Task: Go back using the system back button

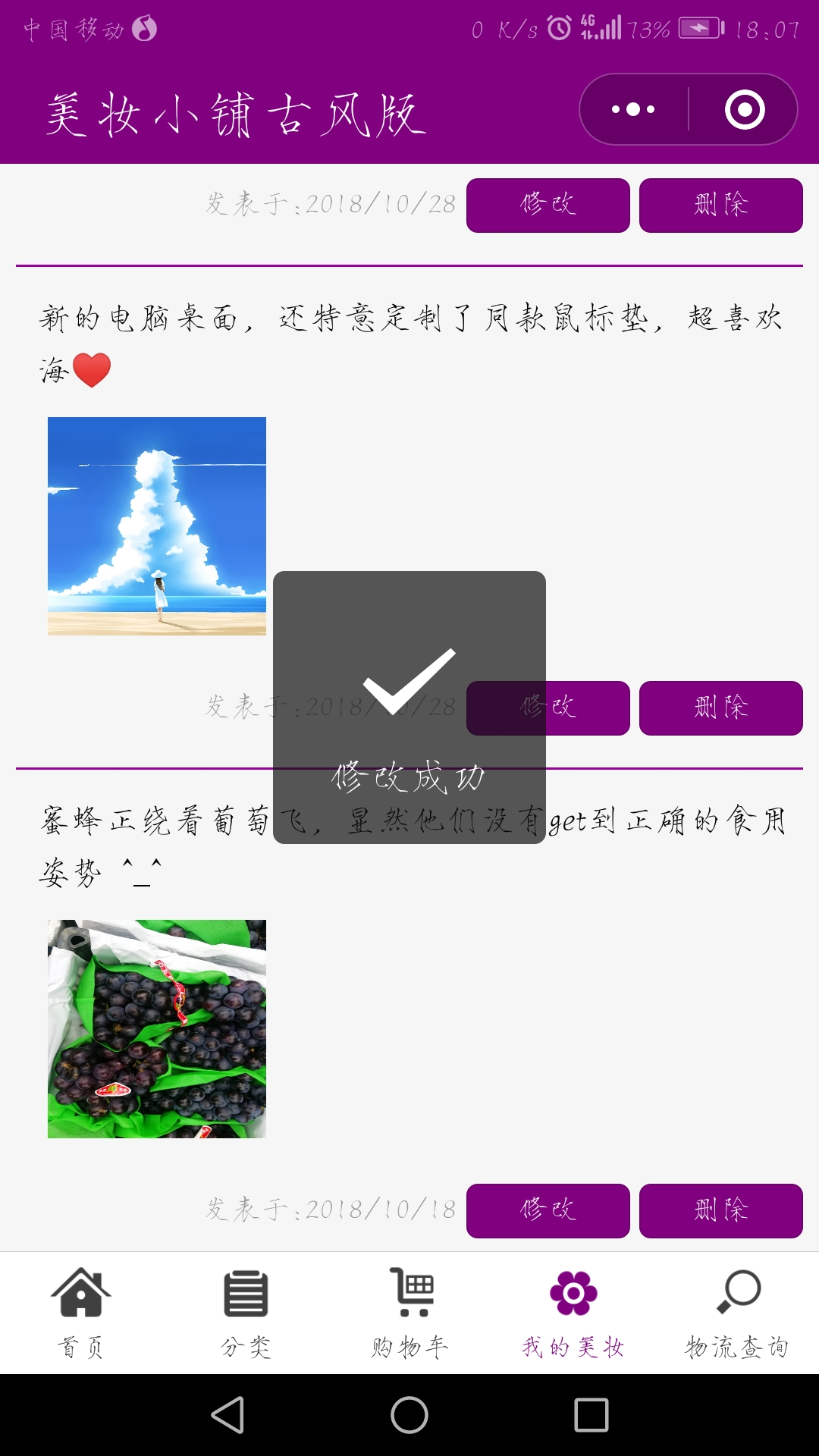Action: point(227,1415)
